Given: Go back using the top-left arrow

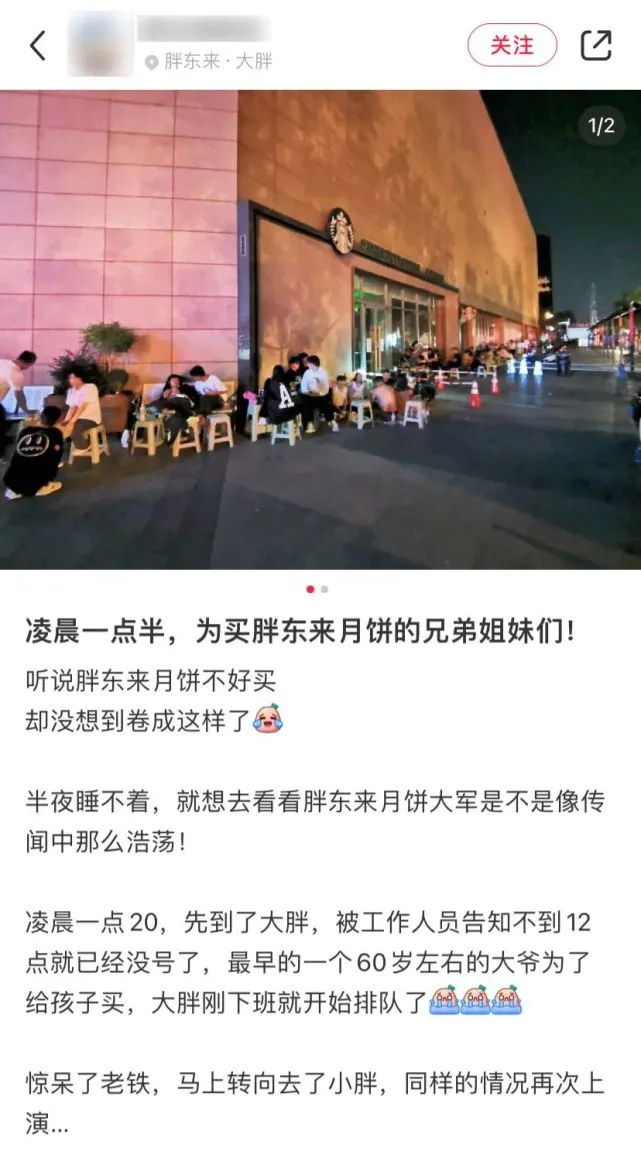Looking at the screenshot, I should (38, 45).
